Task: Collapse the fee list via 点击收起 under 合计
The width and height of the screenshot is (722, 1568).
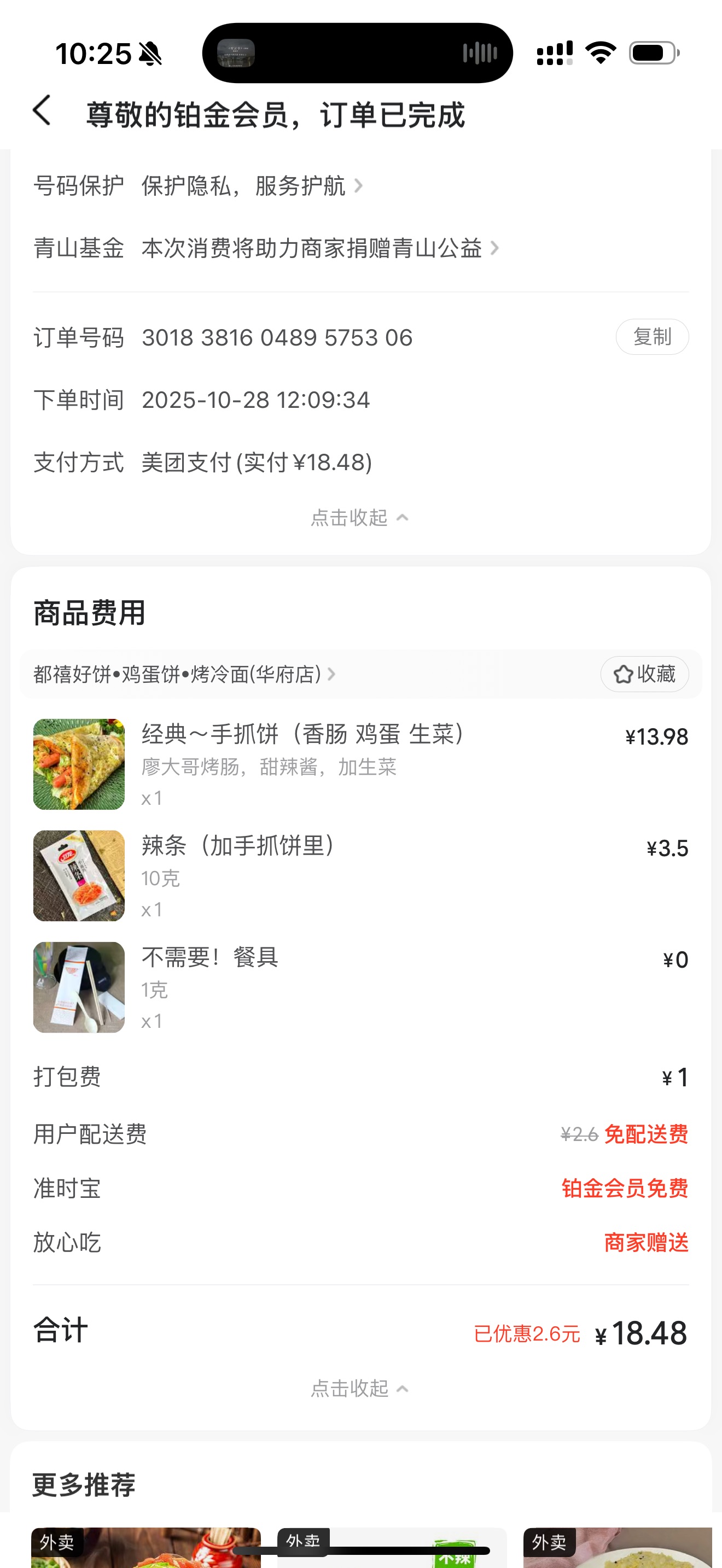Action: coord(359,1389)
